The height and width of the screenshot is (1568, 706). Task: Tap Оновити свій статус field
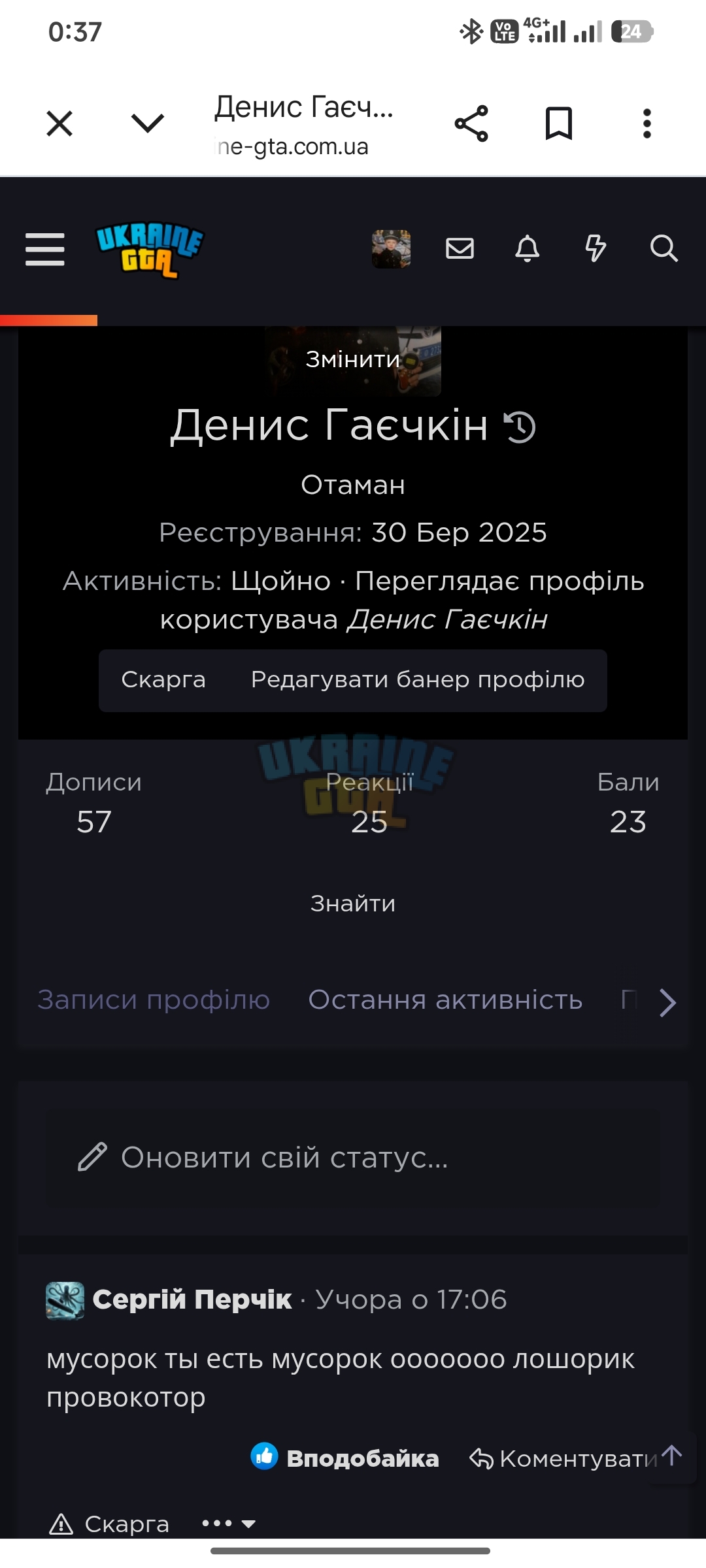point(352,1157)
